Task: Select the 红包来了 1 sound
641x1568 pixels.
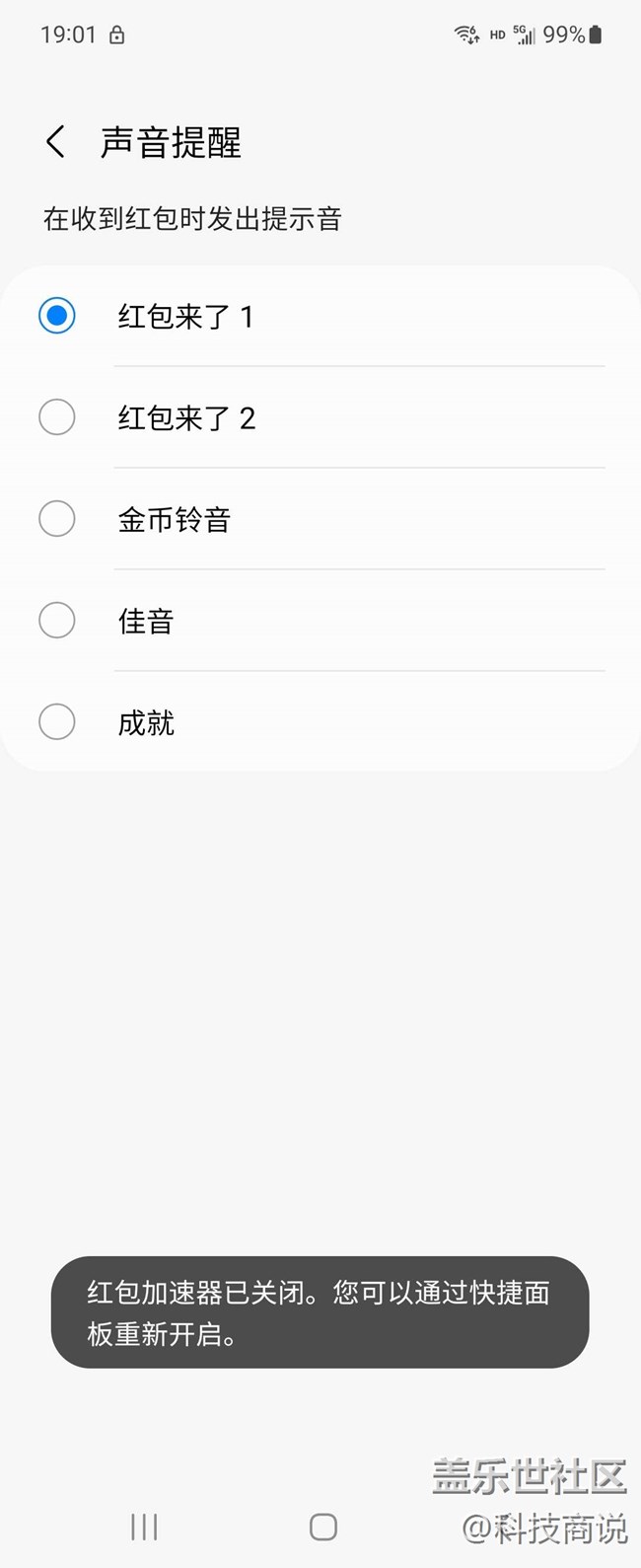Action: (x=57, y=316)
